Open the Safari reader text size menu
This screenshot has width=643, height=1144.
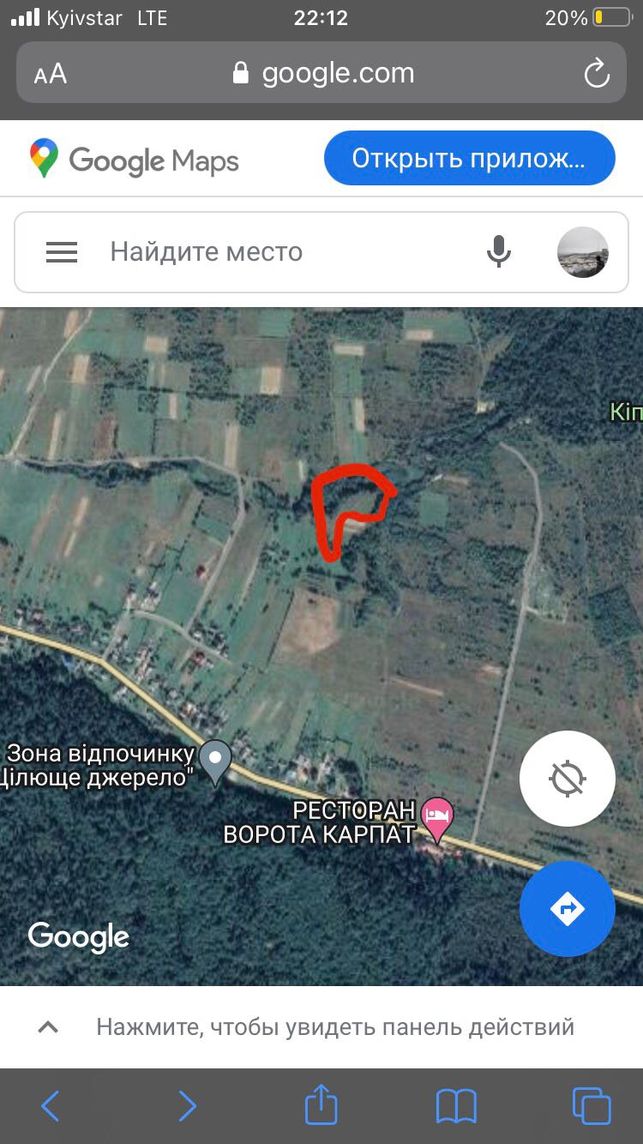coord(50,74)
